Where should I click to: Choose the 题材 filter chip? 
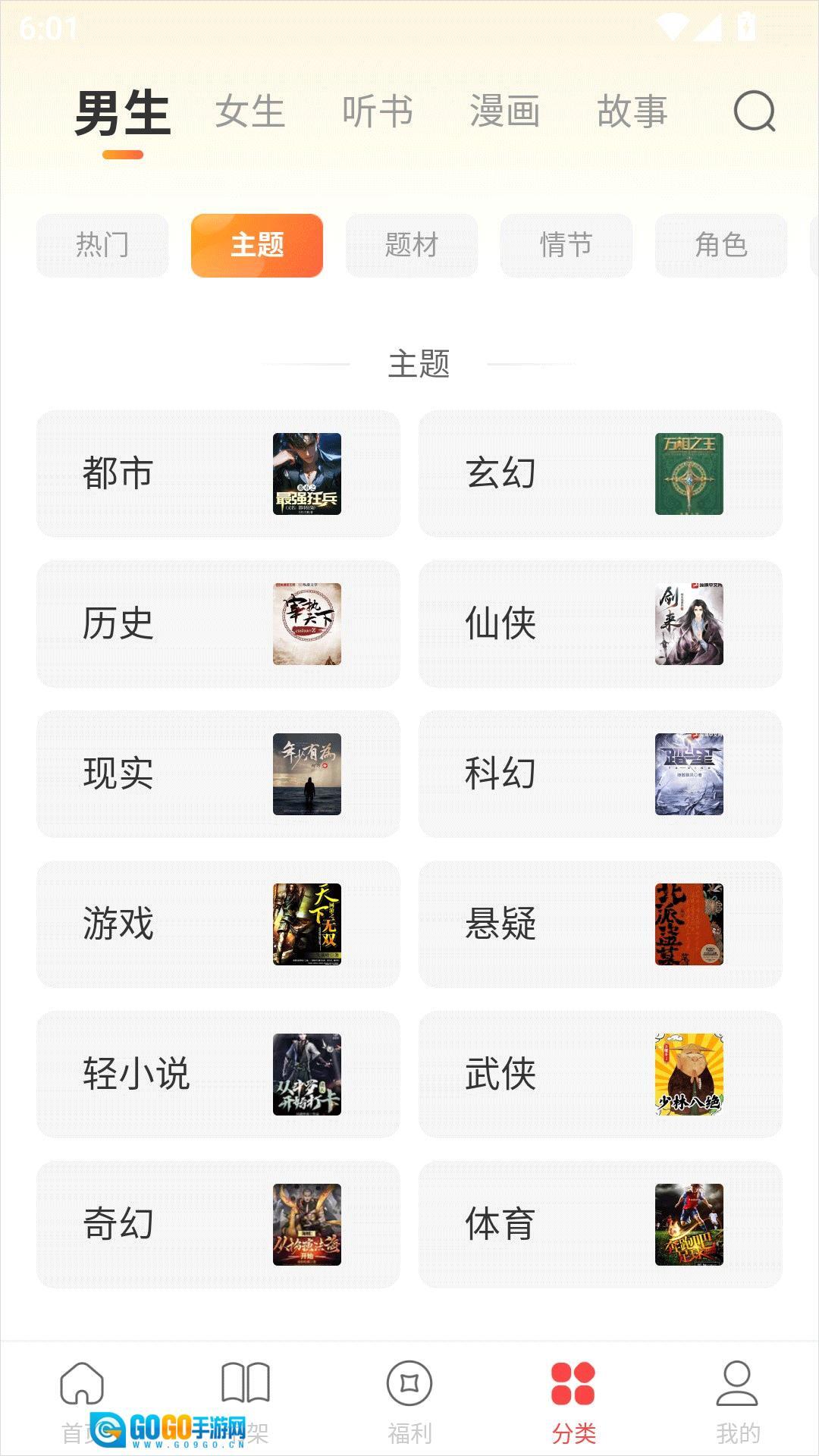click(412, 246)
